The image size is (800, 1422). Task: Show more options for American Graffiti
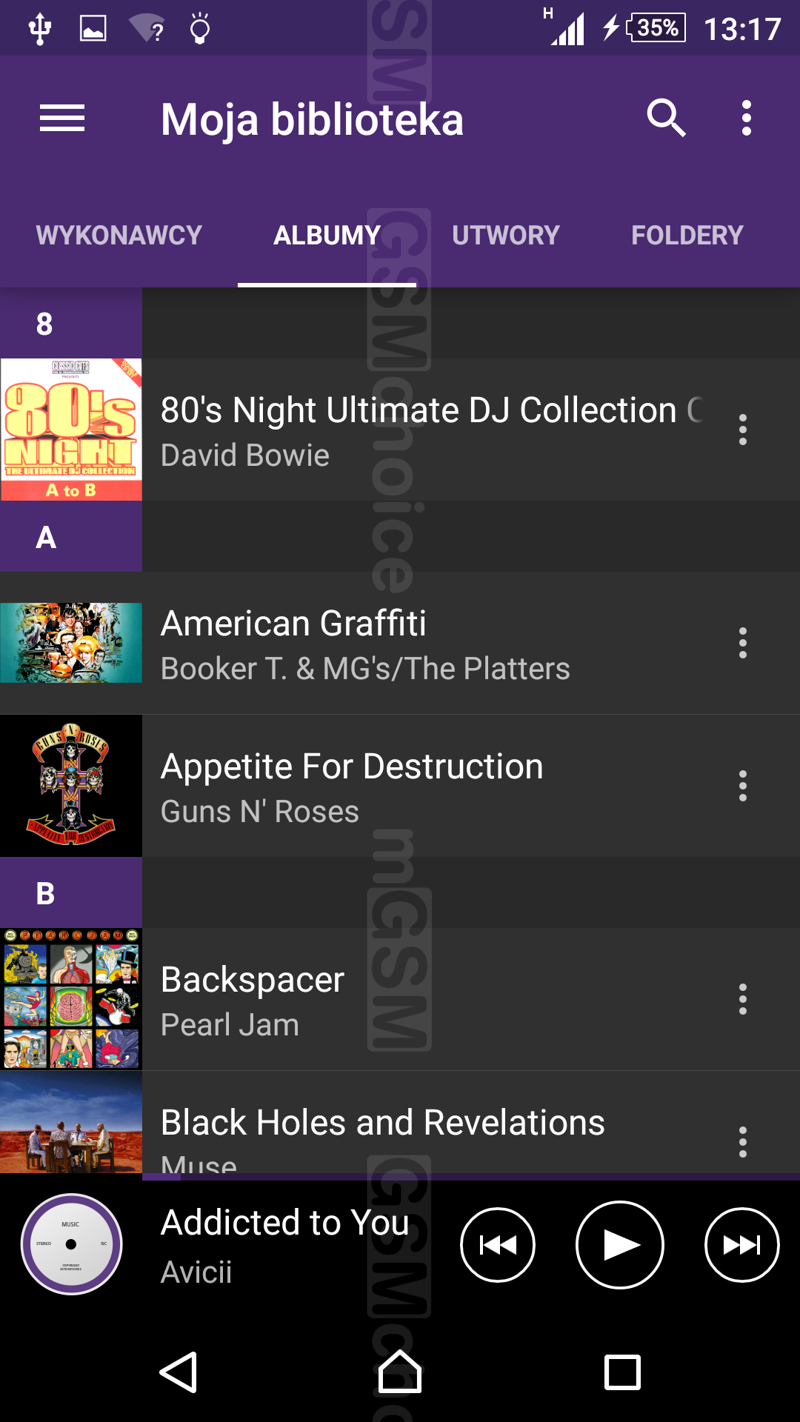tap(742, 643)
